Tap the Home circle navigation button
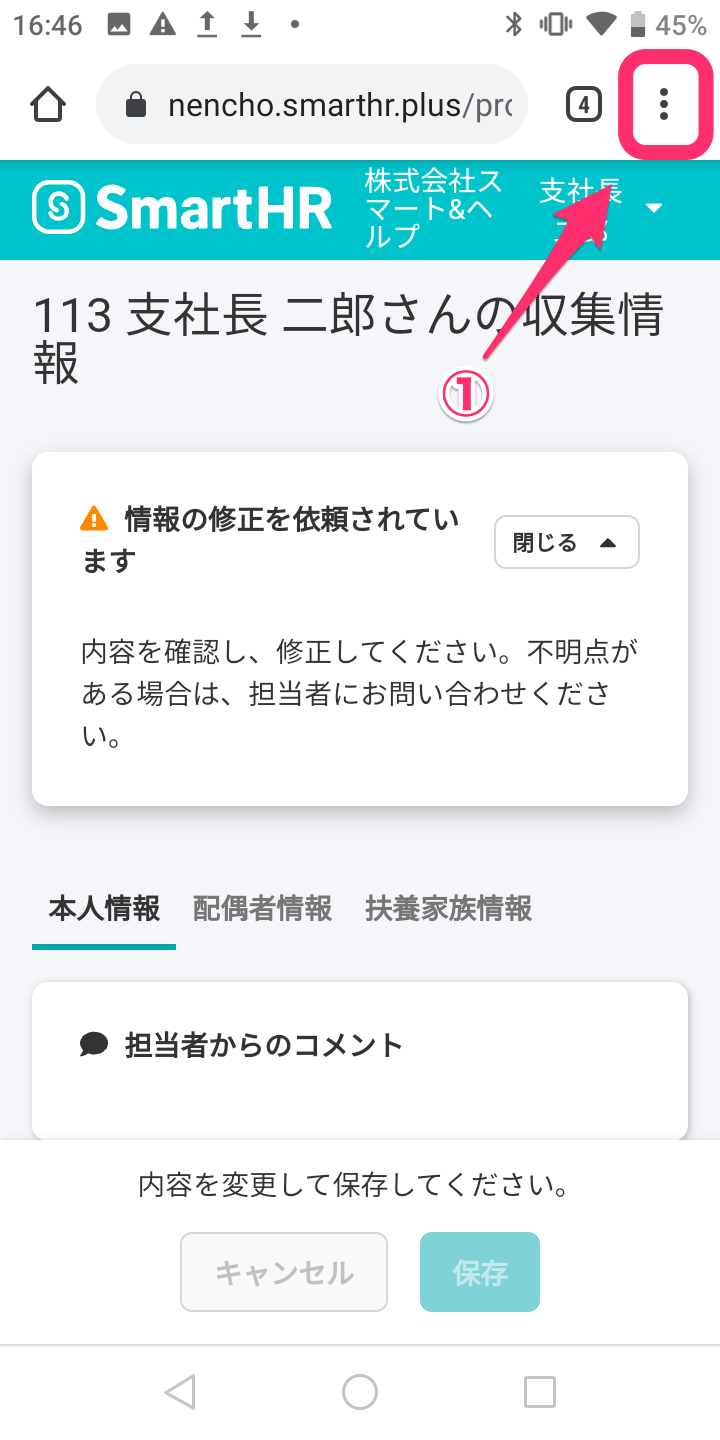Screen dimensions: 720x1440 359,1390
